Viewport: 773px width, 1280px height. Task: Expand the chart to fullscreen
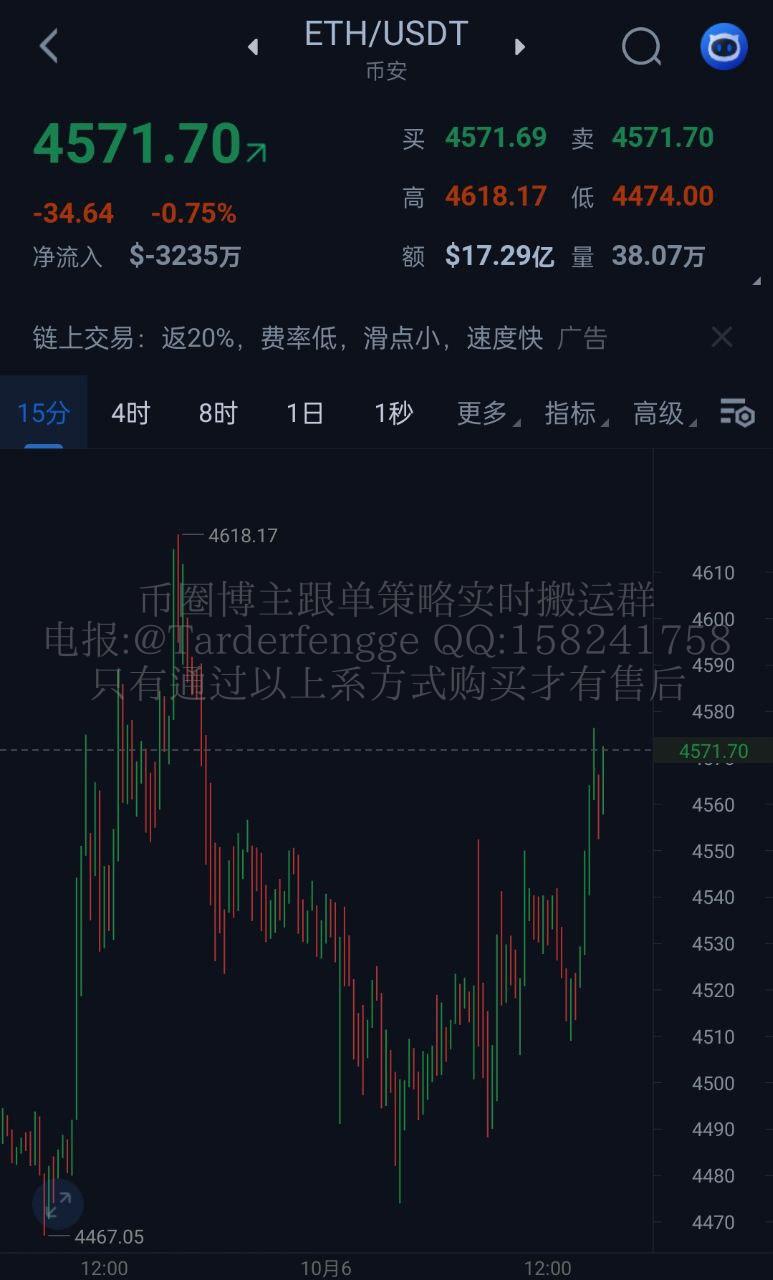[x=58, y=1204]
